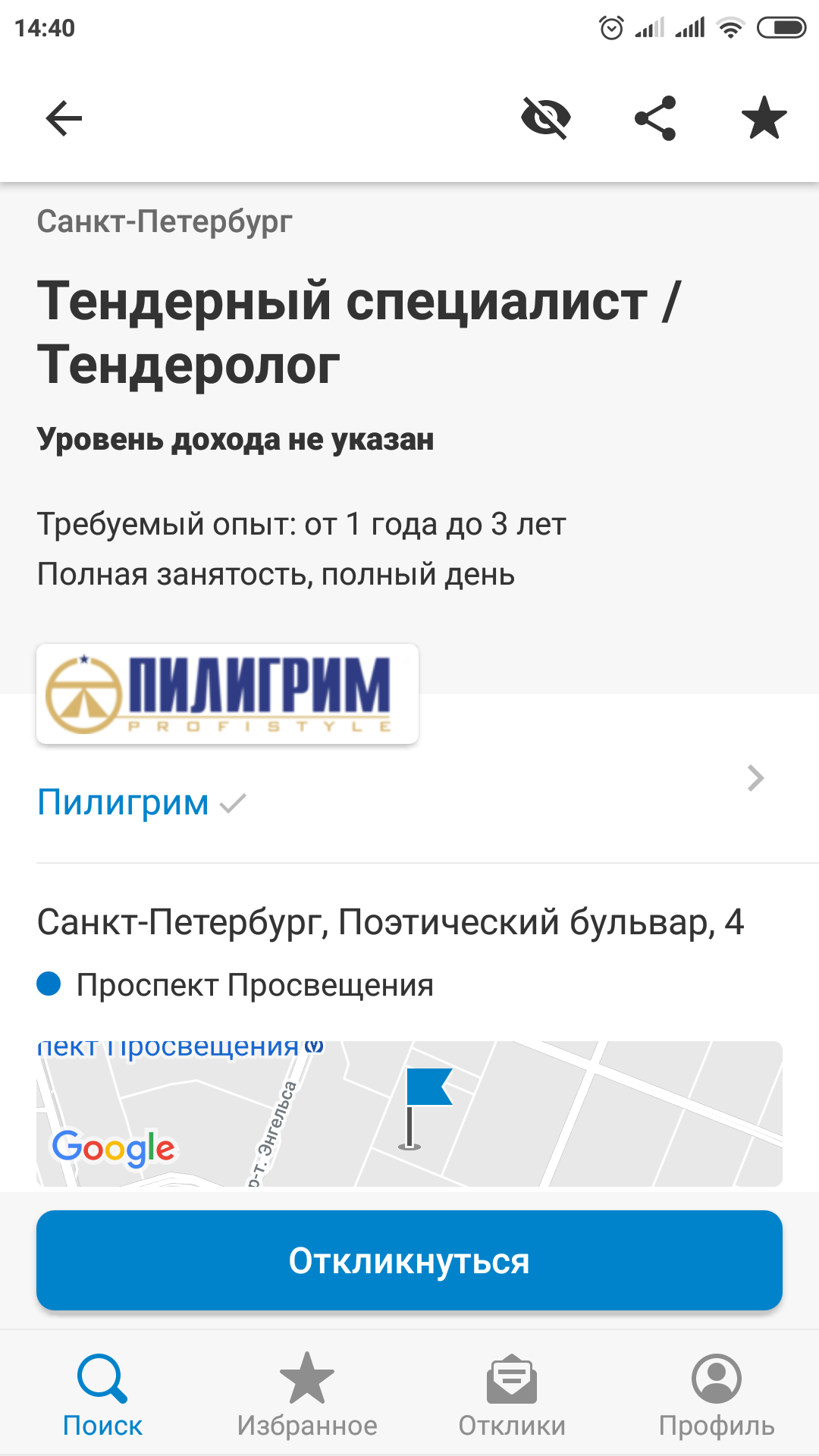
Task: Switch to the Поиск tab
Action: point(102,1395)
